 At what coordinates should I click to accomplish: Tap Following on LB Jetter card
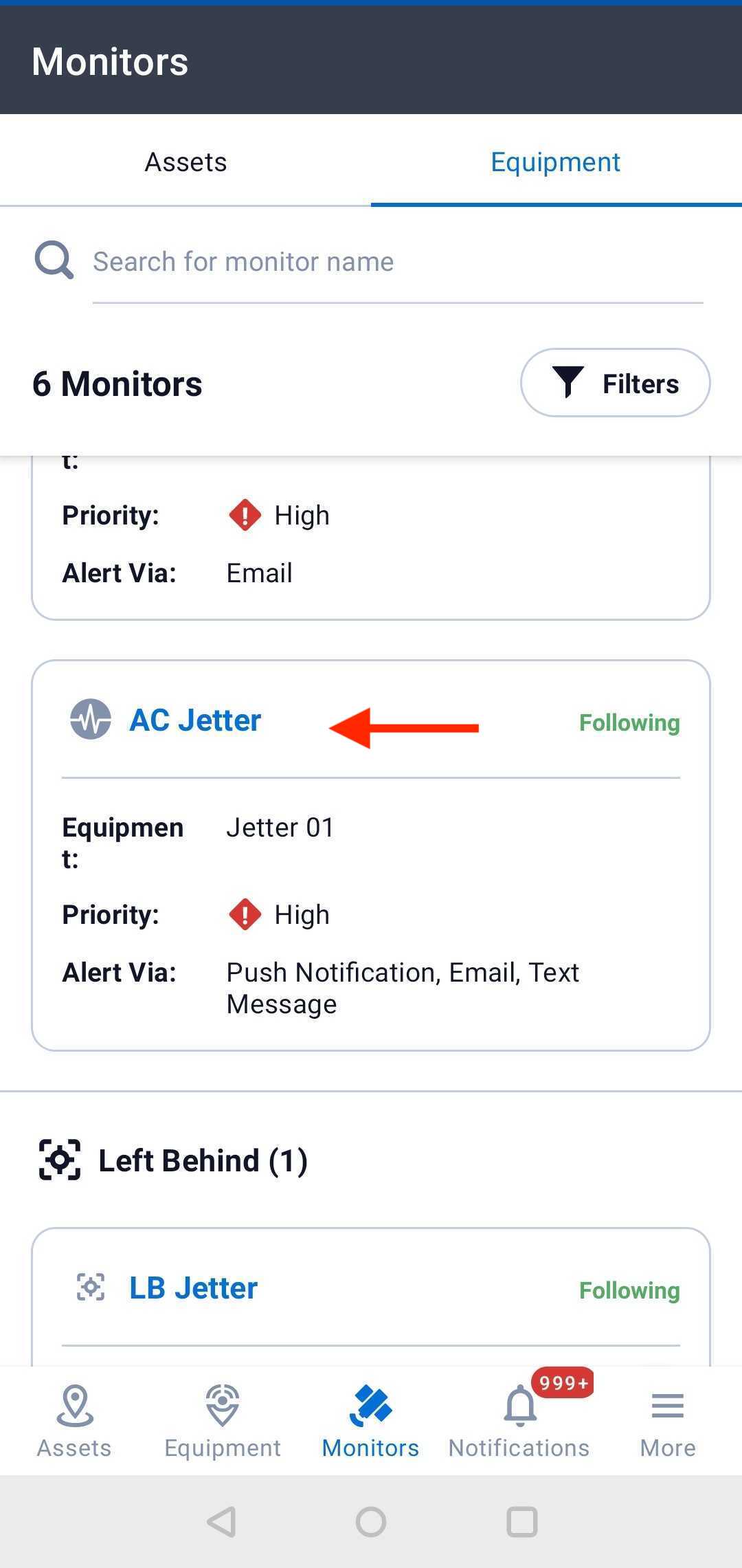(x=629, y=1290)
